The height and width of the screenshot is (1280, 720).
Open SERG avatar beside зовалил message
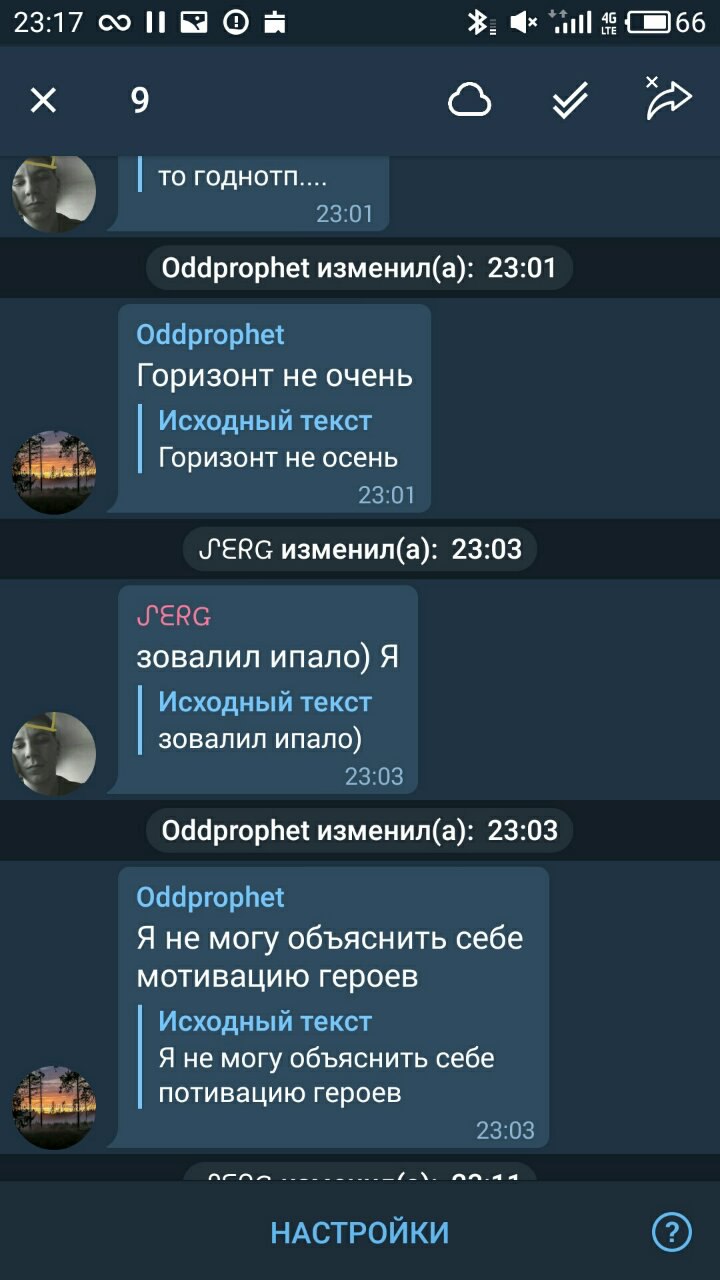pos(54,753)
